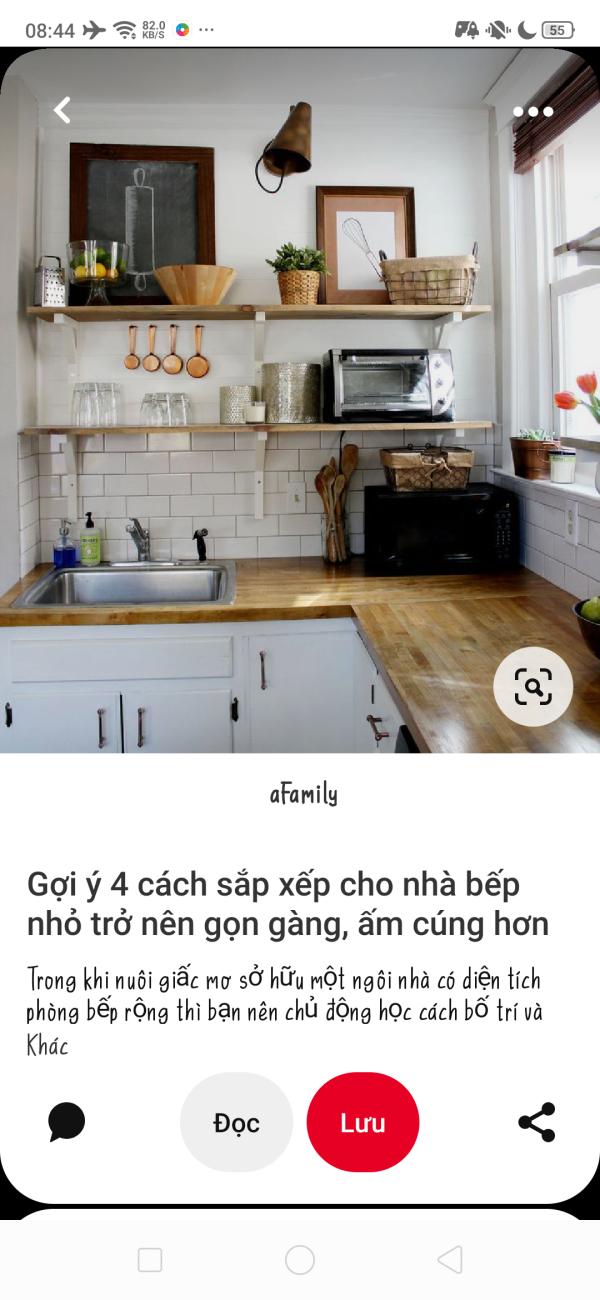Tap the Đọc button to read article

236,1122
